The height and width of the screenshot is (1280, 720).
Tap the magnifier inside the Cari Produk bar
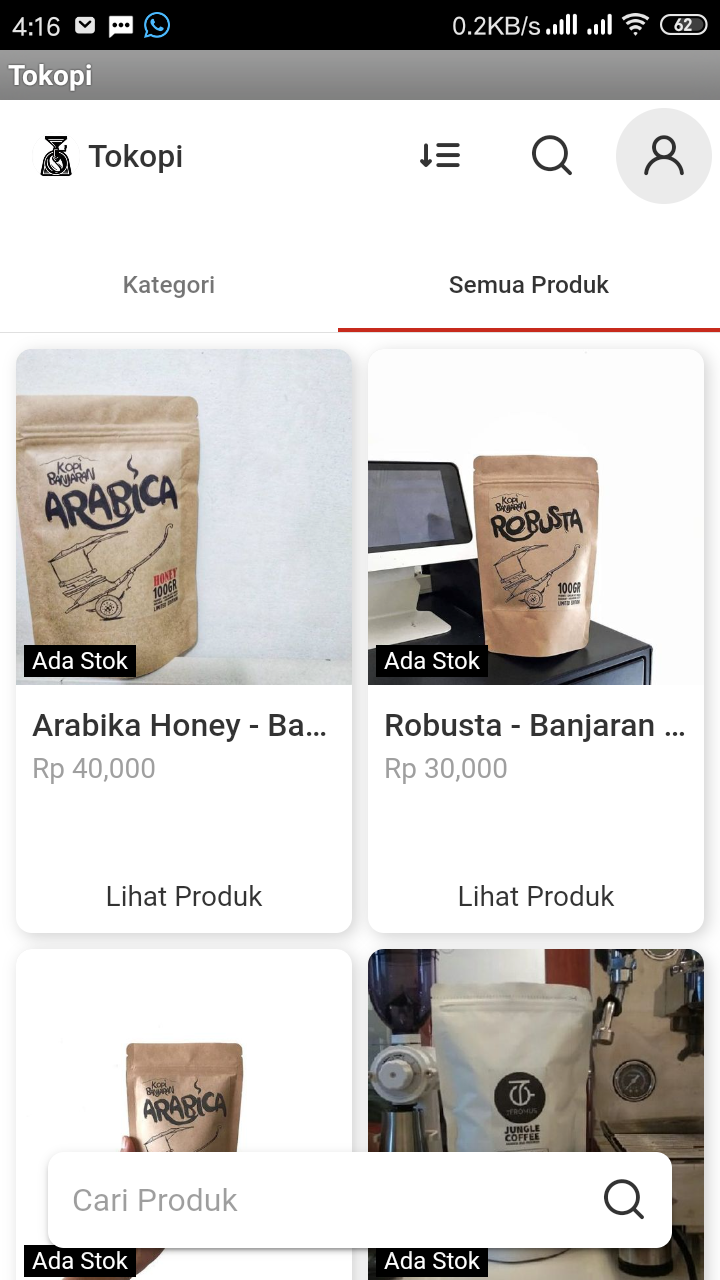624,1200
